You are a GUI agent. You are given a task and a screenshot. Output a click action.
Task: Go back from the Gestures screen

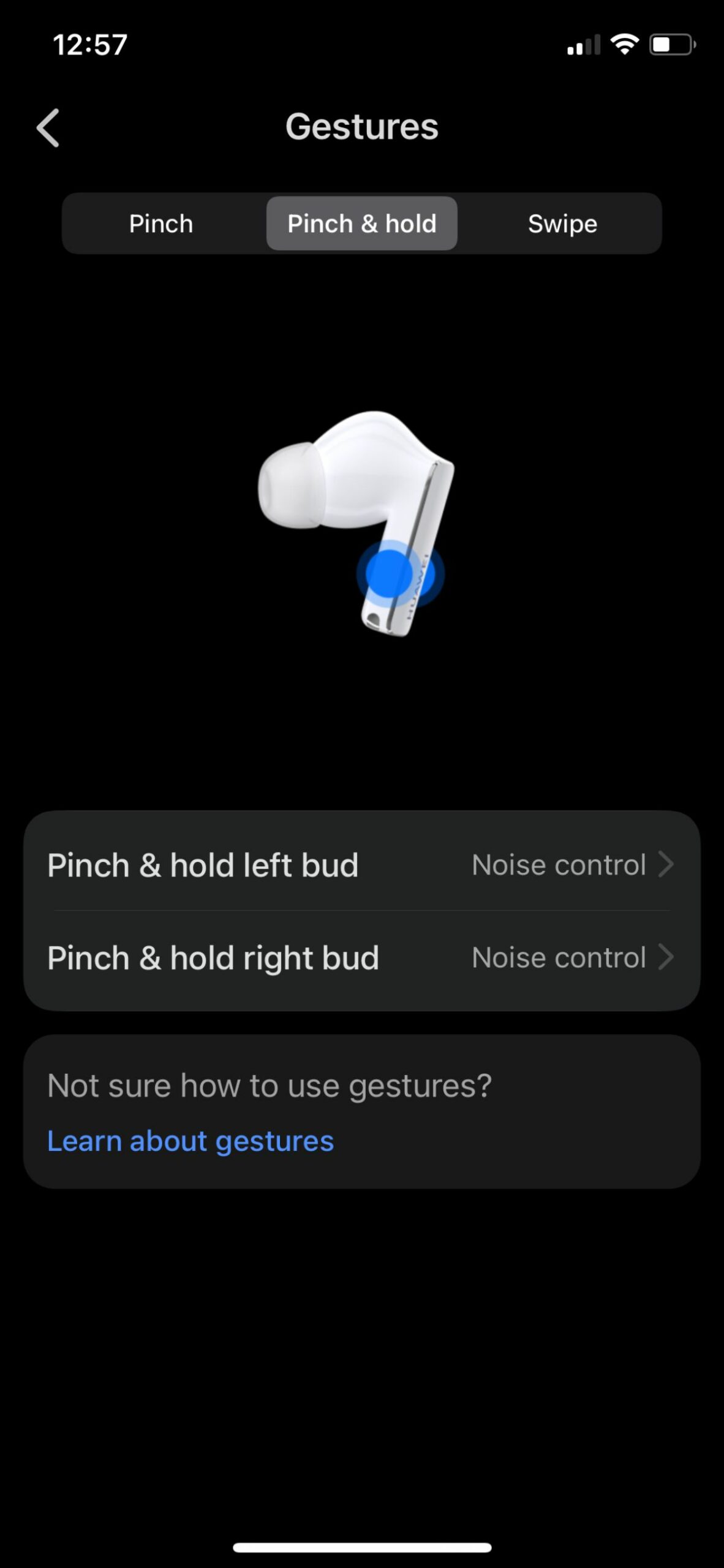click(x=48, y=128)
